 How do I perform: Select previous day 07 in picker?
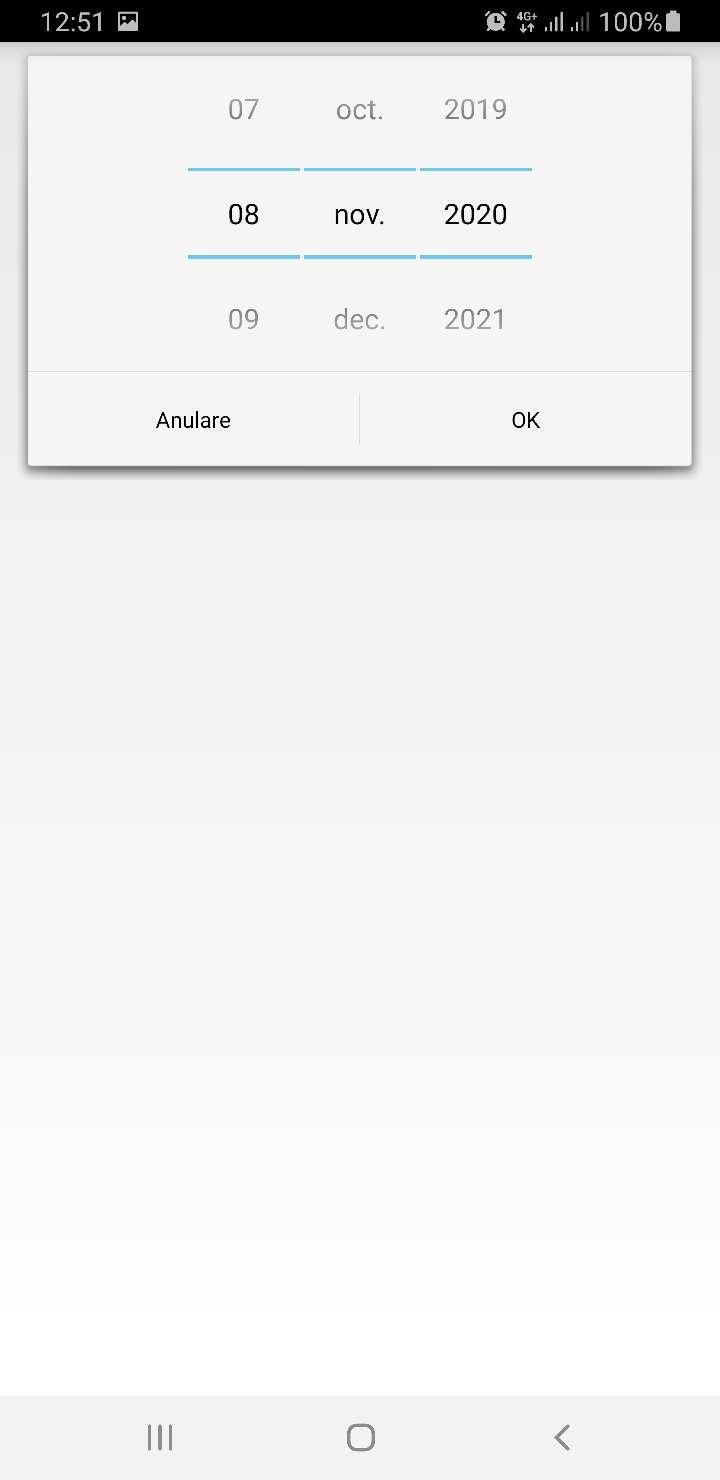tap(244, 109)
